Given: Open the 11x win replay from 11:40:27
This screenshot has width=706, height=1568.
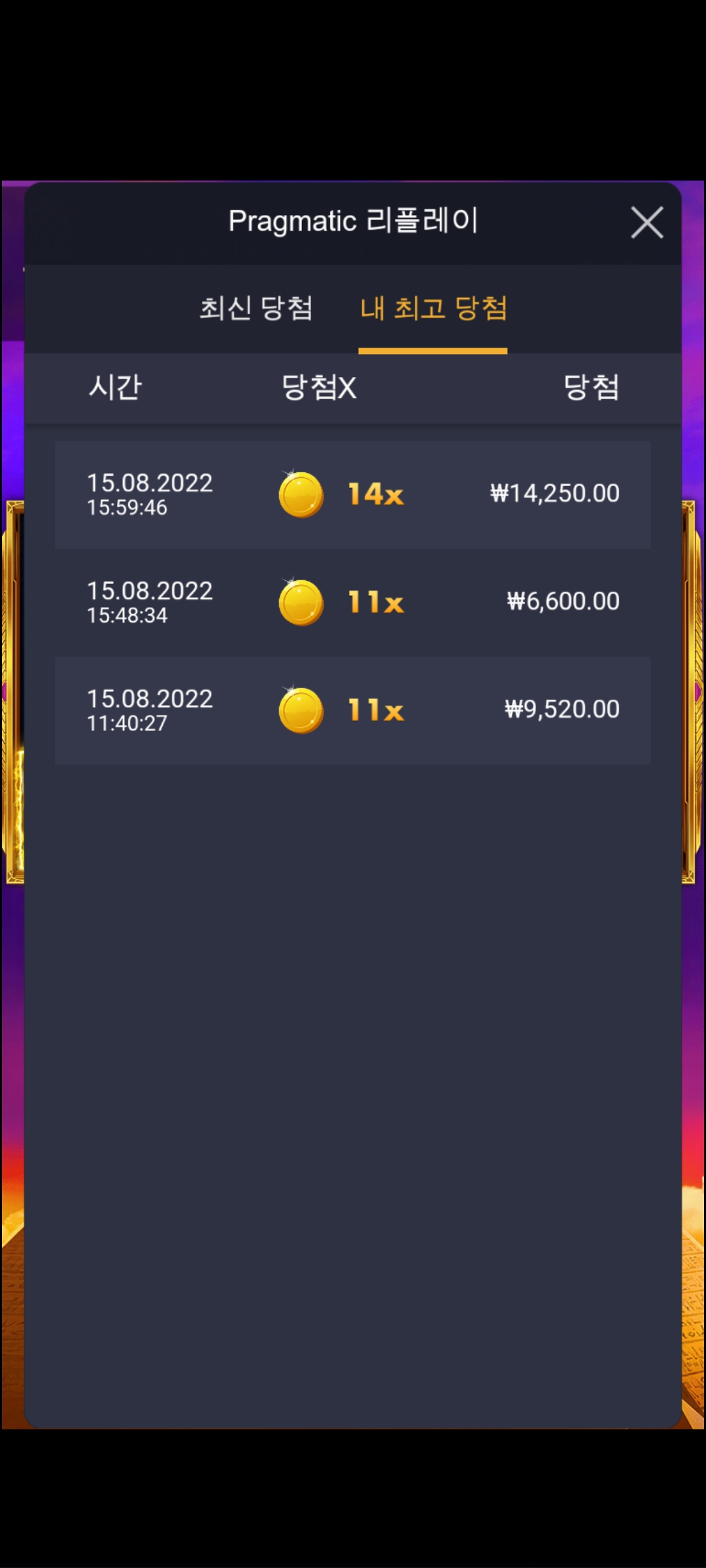Looking at the screenshot, I should click(x=353, y=710).
